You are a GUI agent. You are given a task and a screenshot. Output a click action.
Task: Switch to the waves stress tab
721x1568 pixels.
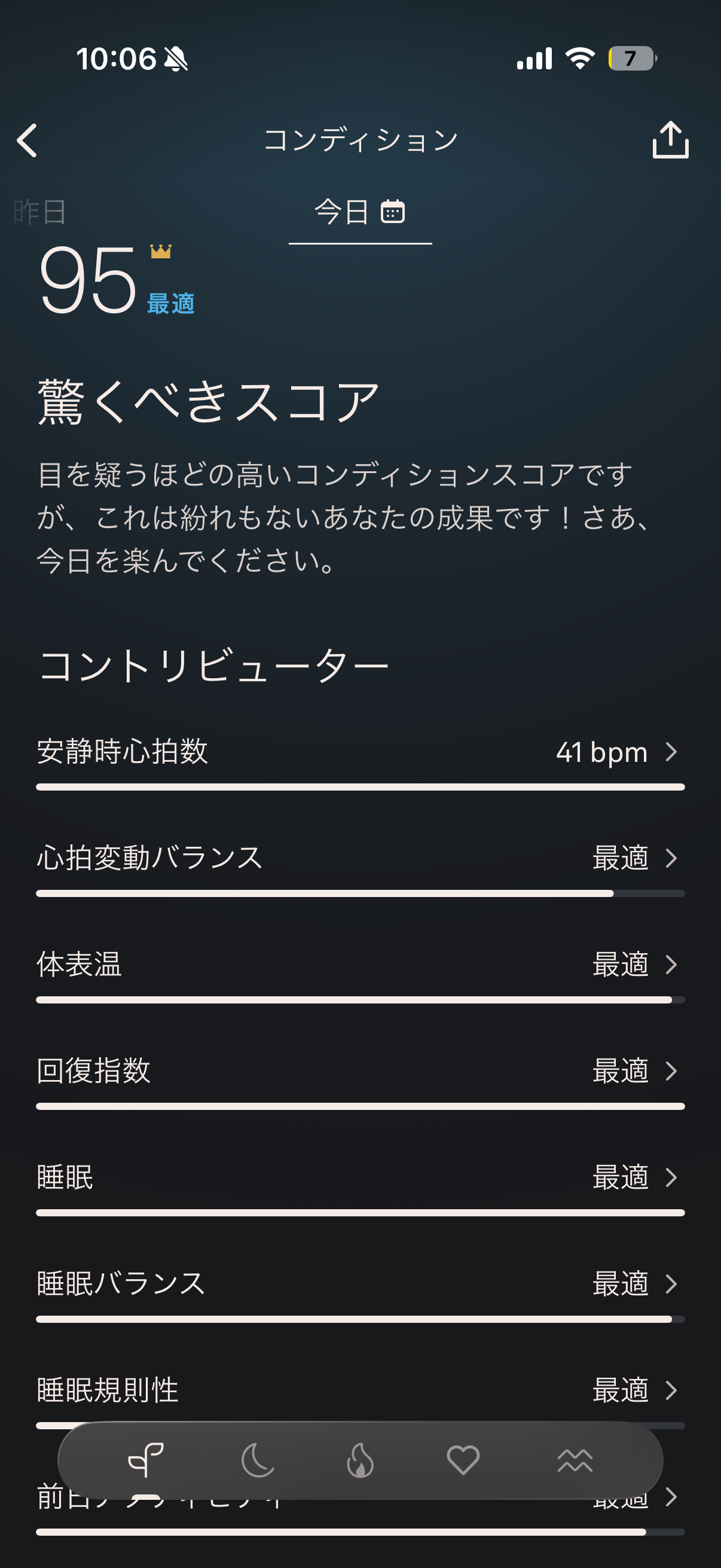click(575, 1460)
